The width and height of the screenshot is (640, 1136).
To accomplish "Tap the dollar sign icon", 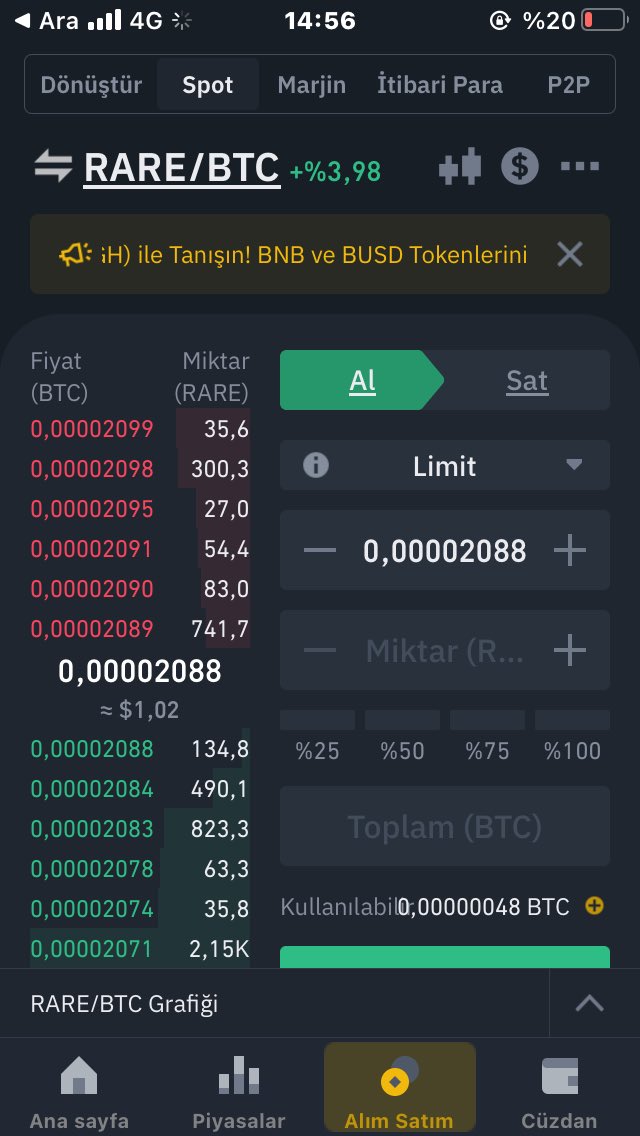I will [x=520, y=166].
